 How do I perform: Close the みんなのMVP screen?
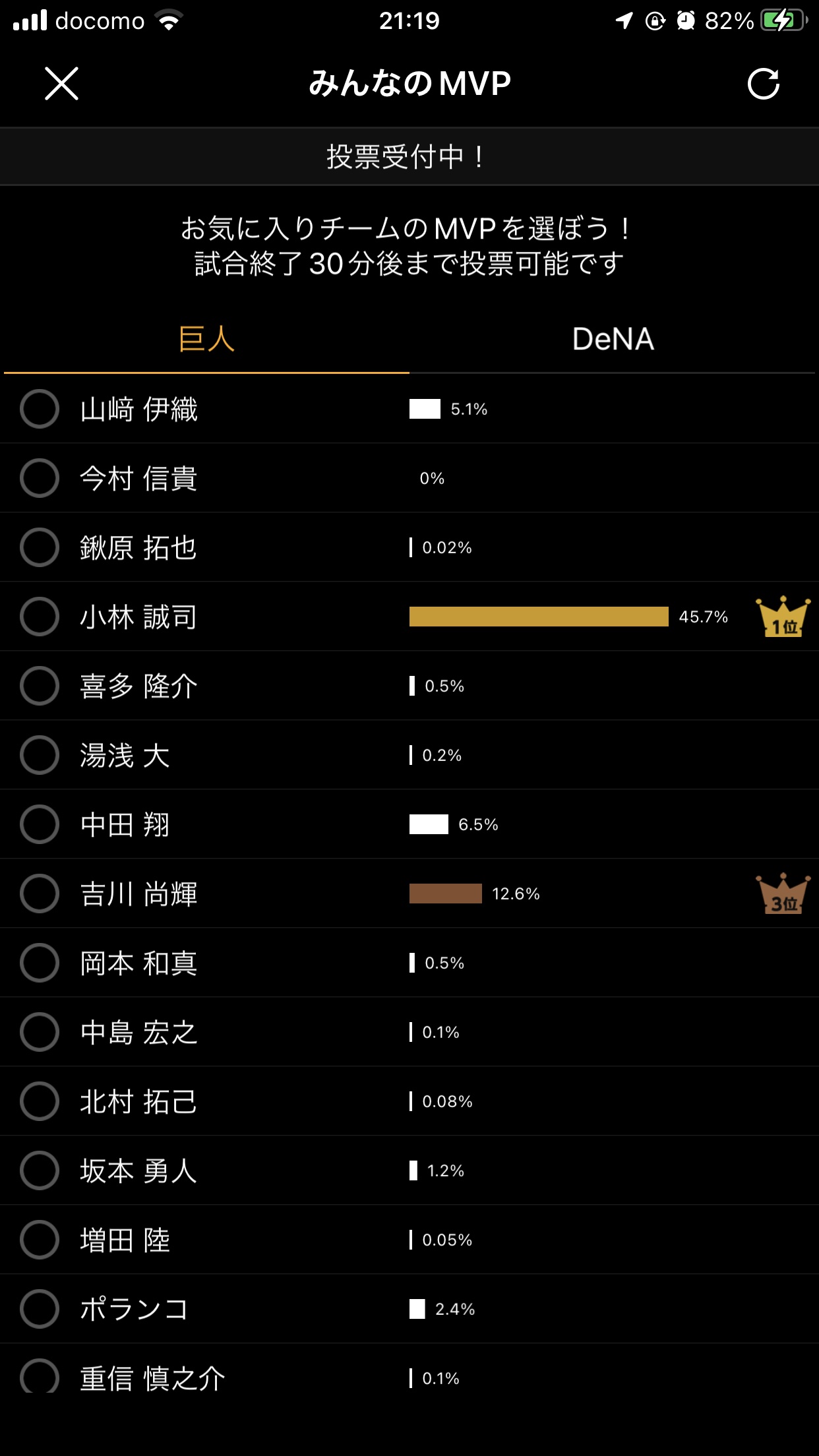pos(61,84)
